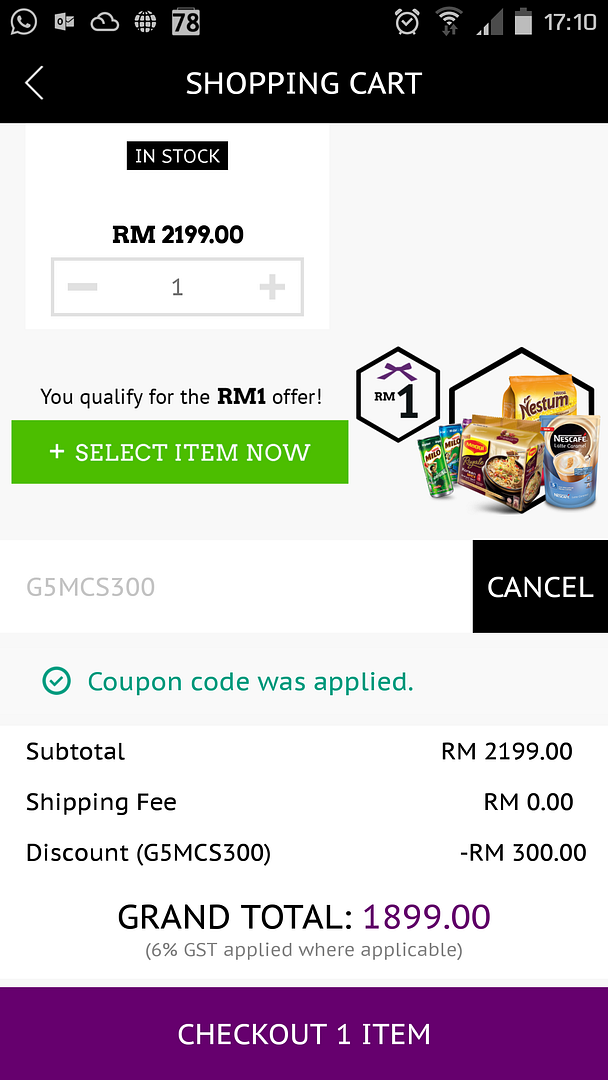The image size is (608, 1080).
Task: Checkout 1 item
Action: pyautogui.click(x=304, y=1034)
